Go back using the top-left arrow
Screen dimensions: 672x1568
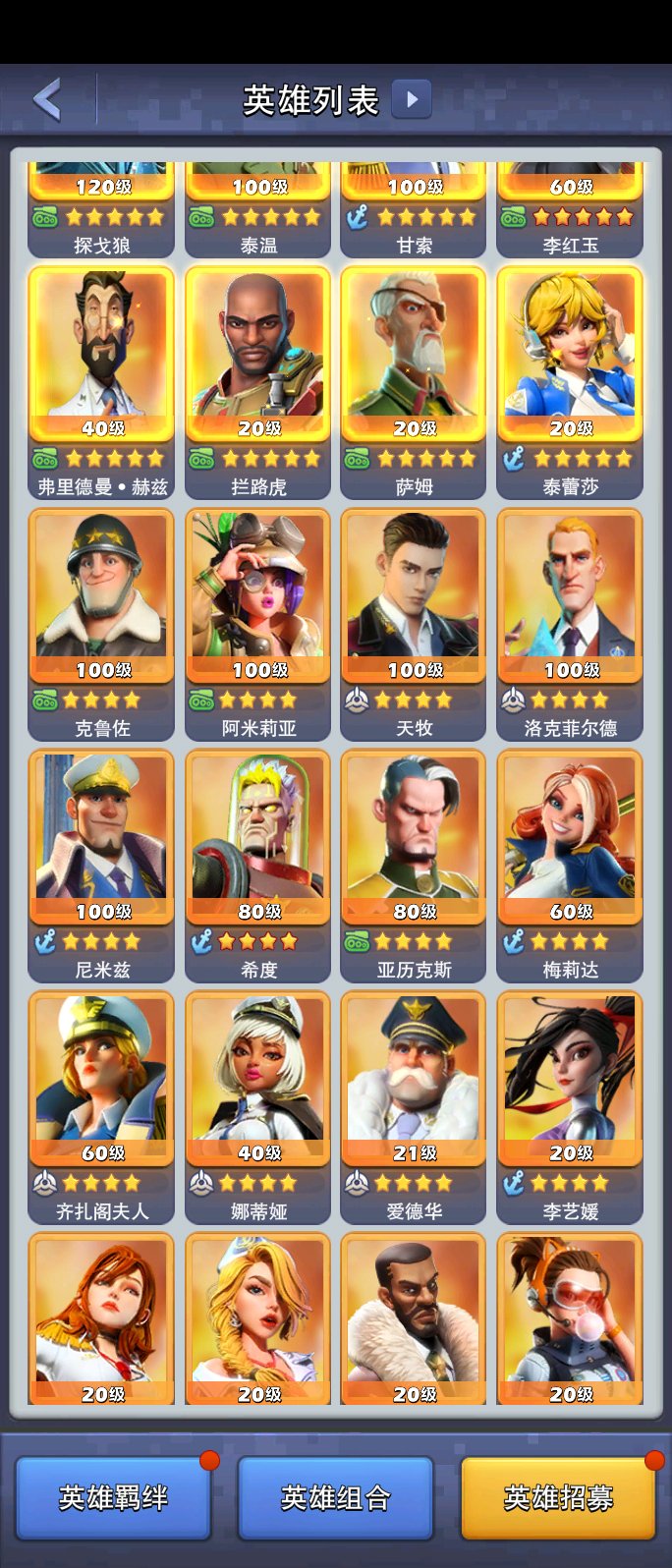click(x=47, y=99)
